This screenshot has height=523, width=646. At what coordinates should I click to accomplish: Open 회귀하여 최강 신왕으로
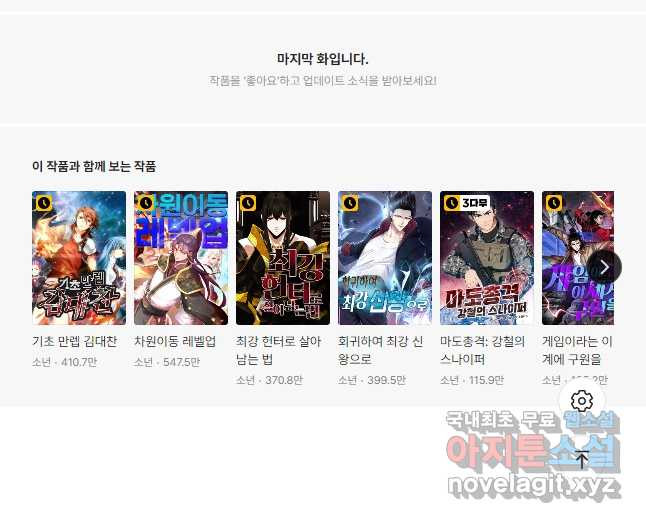click(385, 258)
